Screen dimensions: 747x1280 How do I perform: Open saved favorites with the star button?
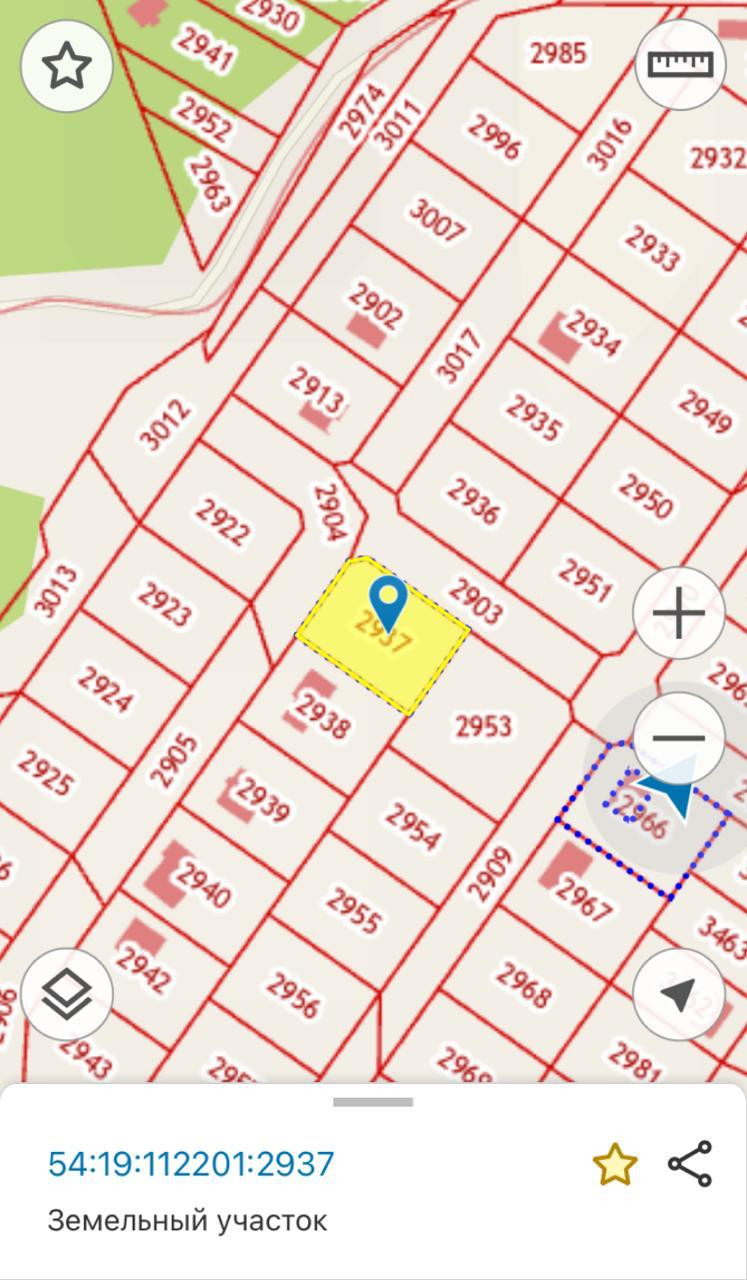point(66,65)
